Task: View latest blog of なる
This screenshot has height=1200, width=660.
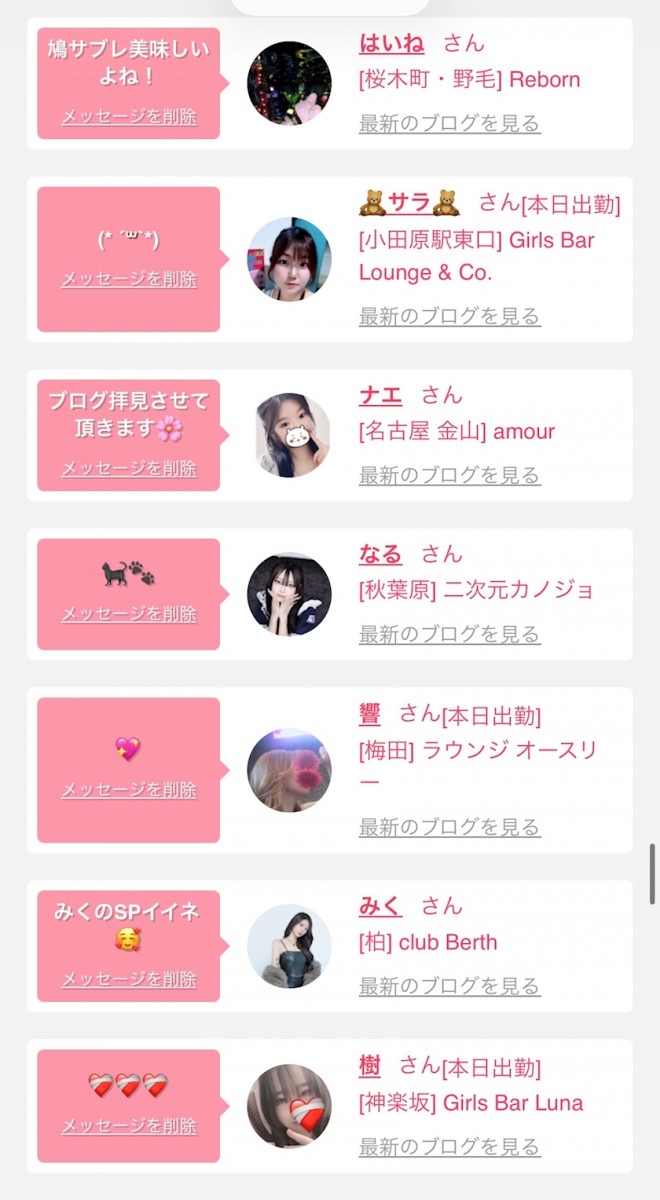Action: [x=449, y=634]
